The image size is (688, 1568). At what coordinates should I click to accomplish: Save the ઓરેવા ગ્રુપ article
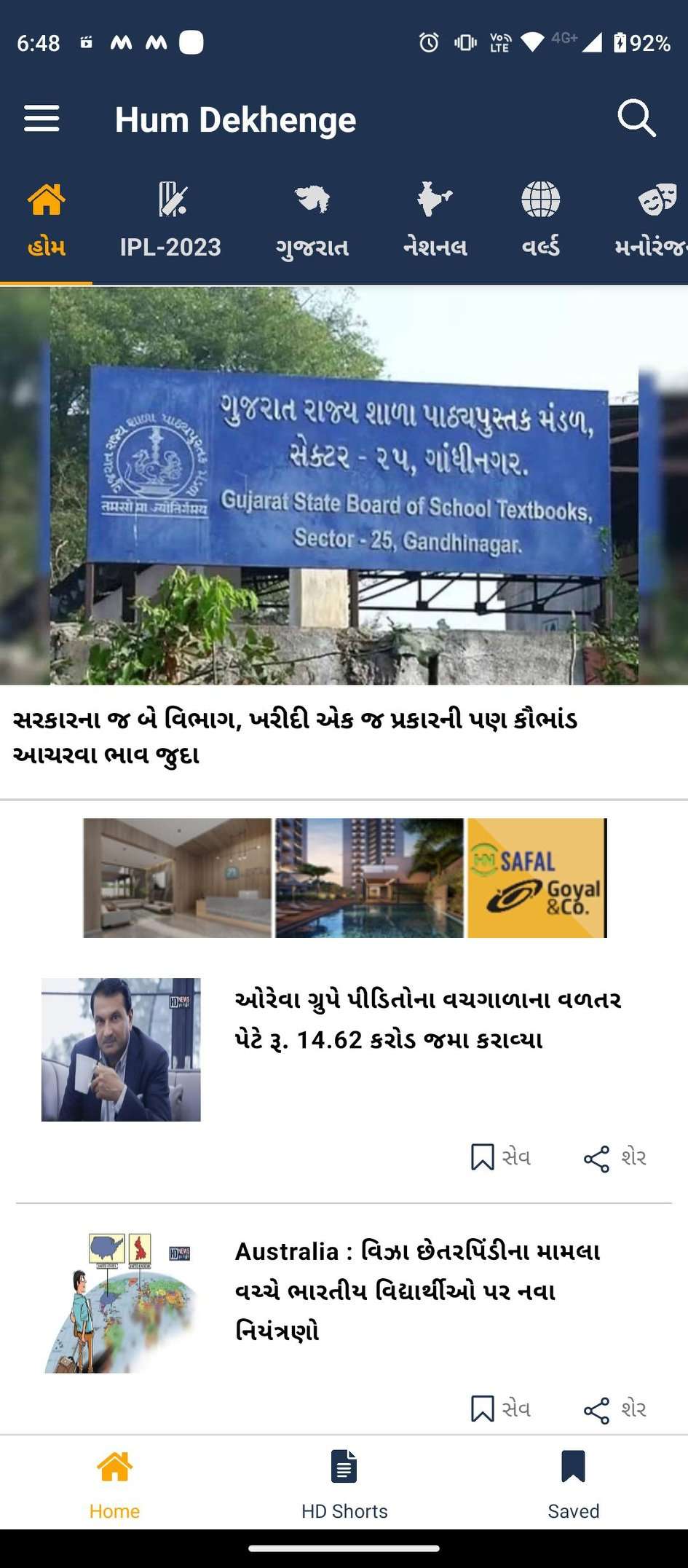point(500,1157)
